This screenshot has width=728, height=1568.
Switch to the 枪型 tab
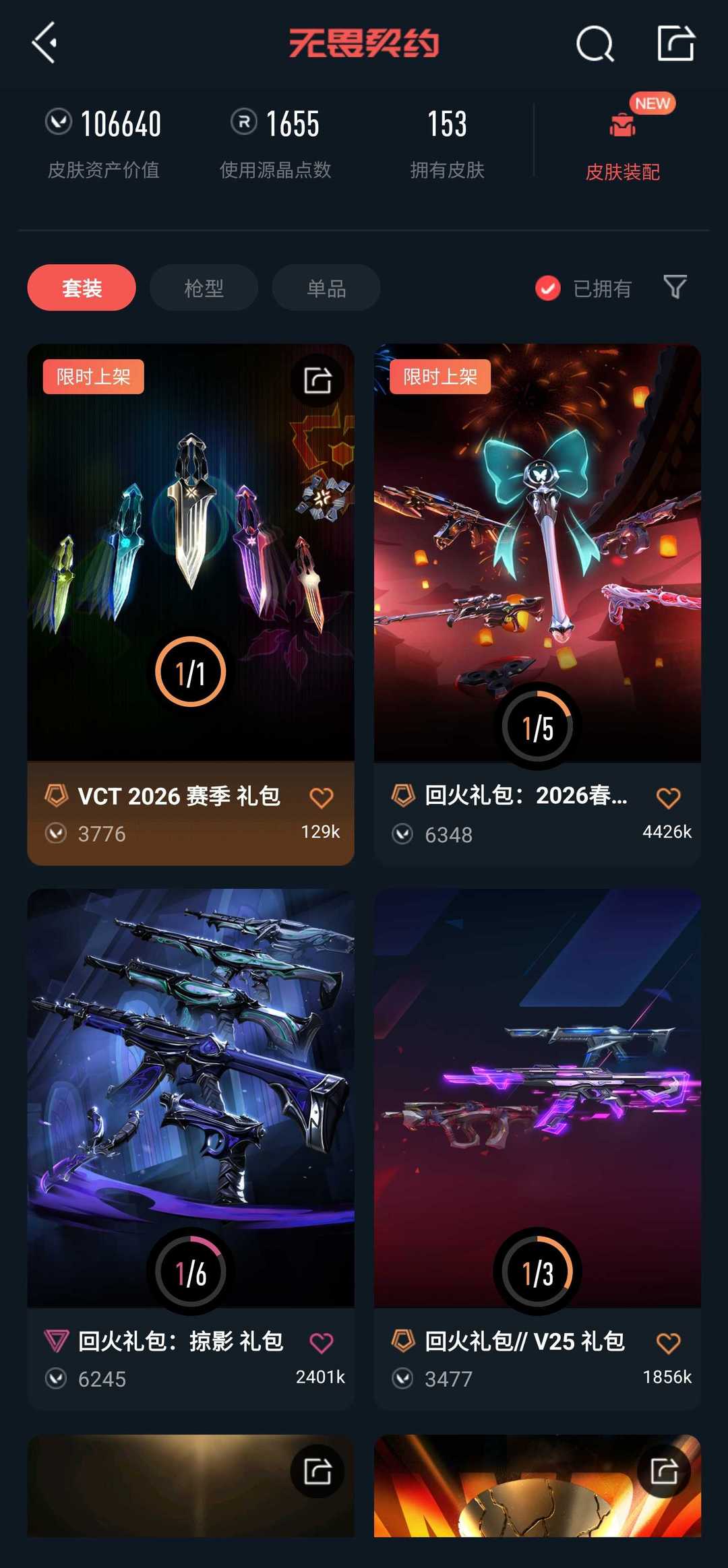pos(204,288)
